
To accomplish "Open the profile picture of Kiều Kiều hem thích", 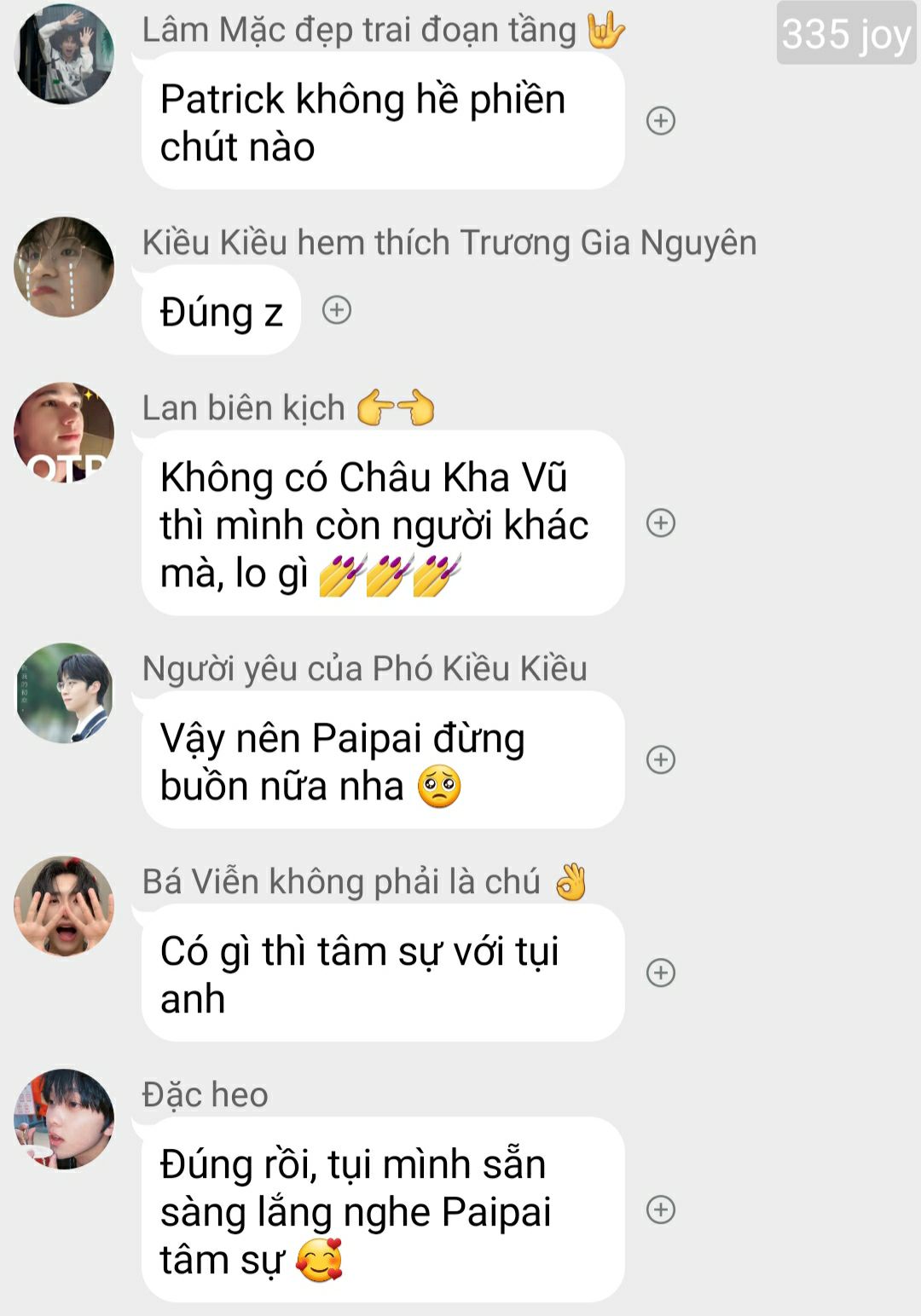I will click(64, 267).
